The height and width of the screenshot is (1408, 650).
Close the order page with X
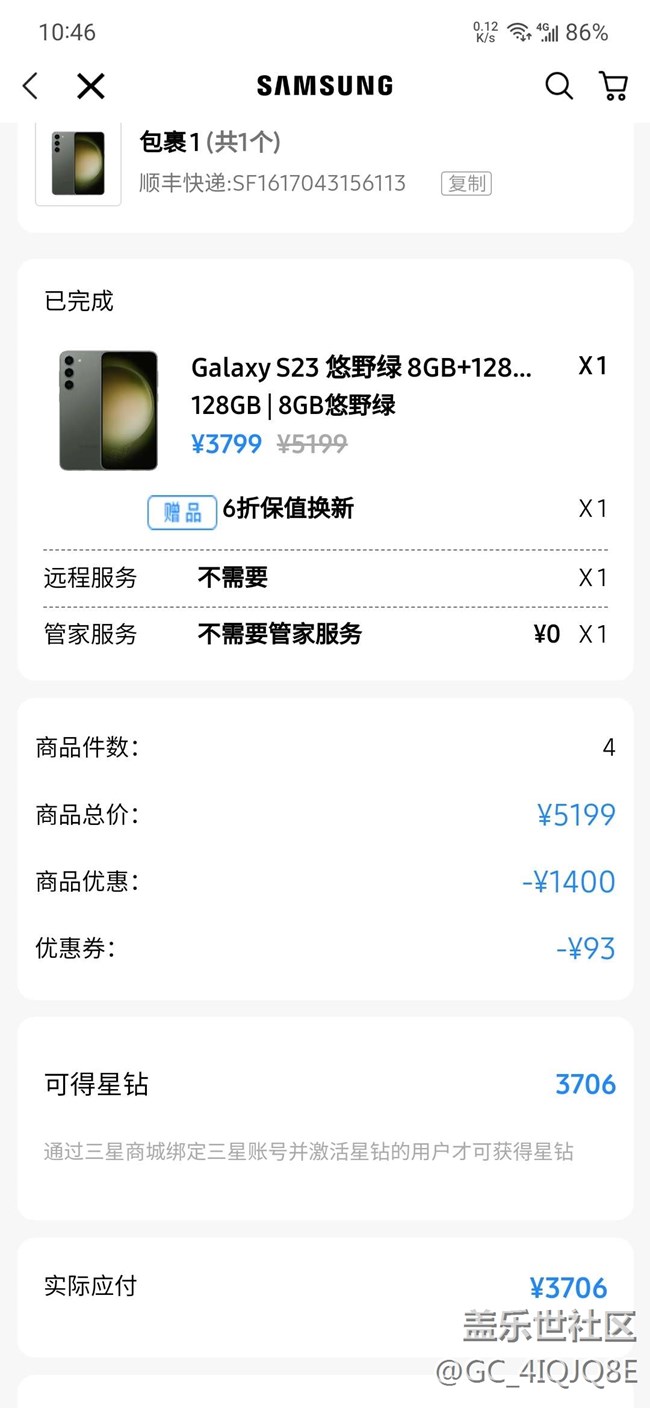click(x=90, y=86)
